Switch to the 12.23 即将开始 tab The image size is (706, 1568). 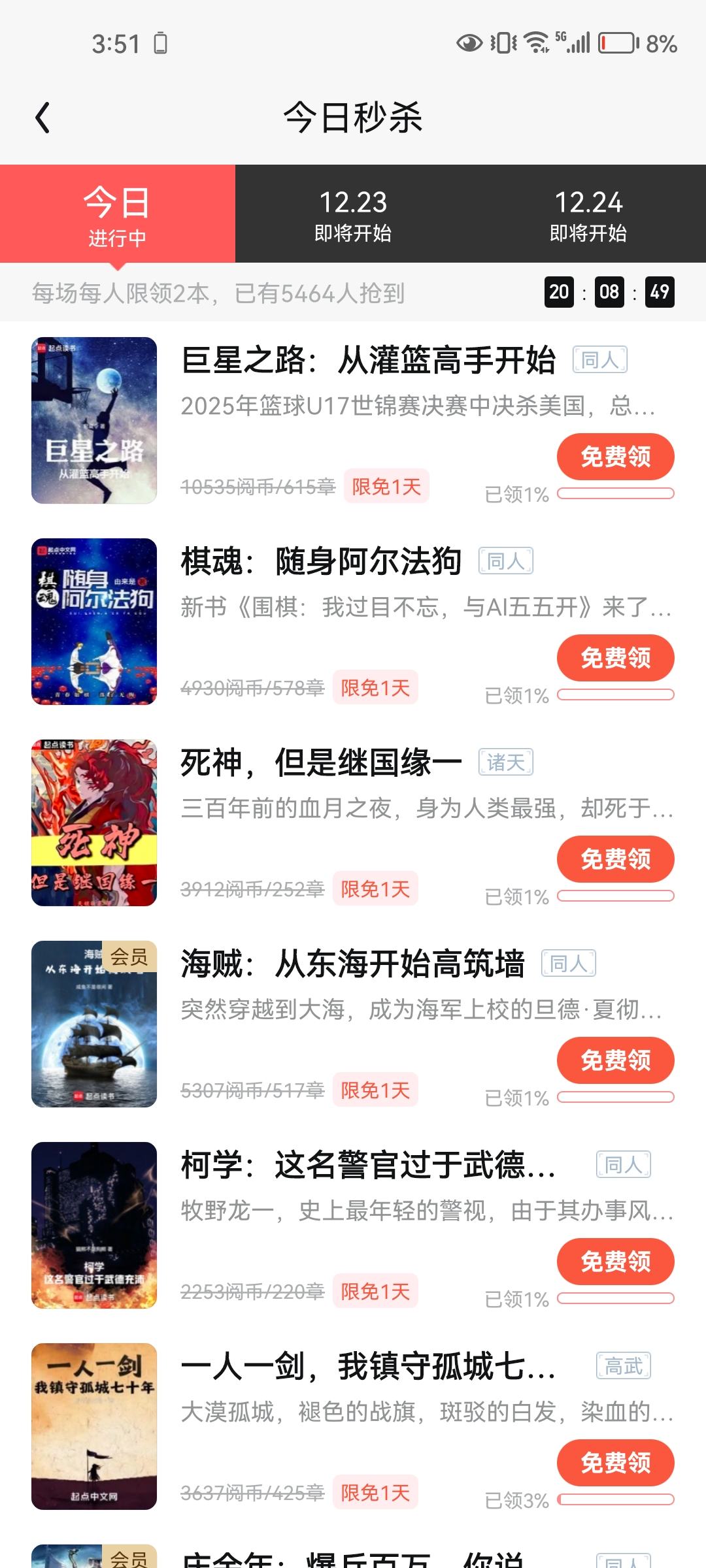tap(353, 214)
